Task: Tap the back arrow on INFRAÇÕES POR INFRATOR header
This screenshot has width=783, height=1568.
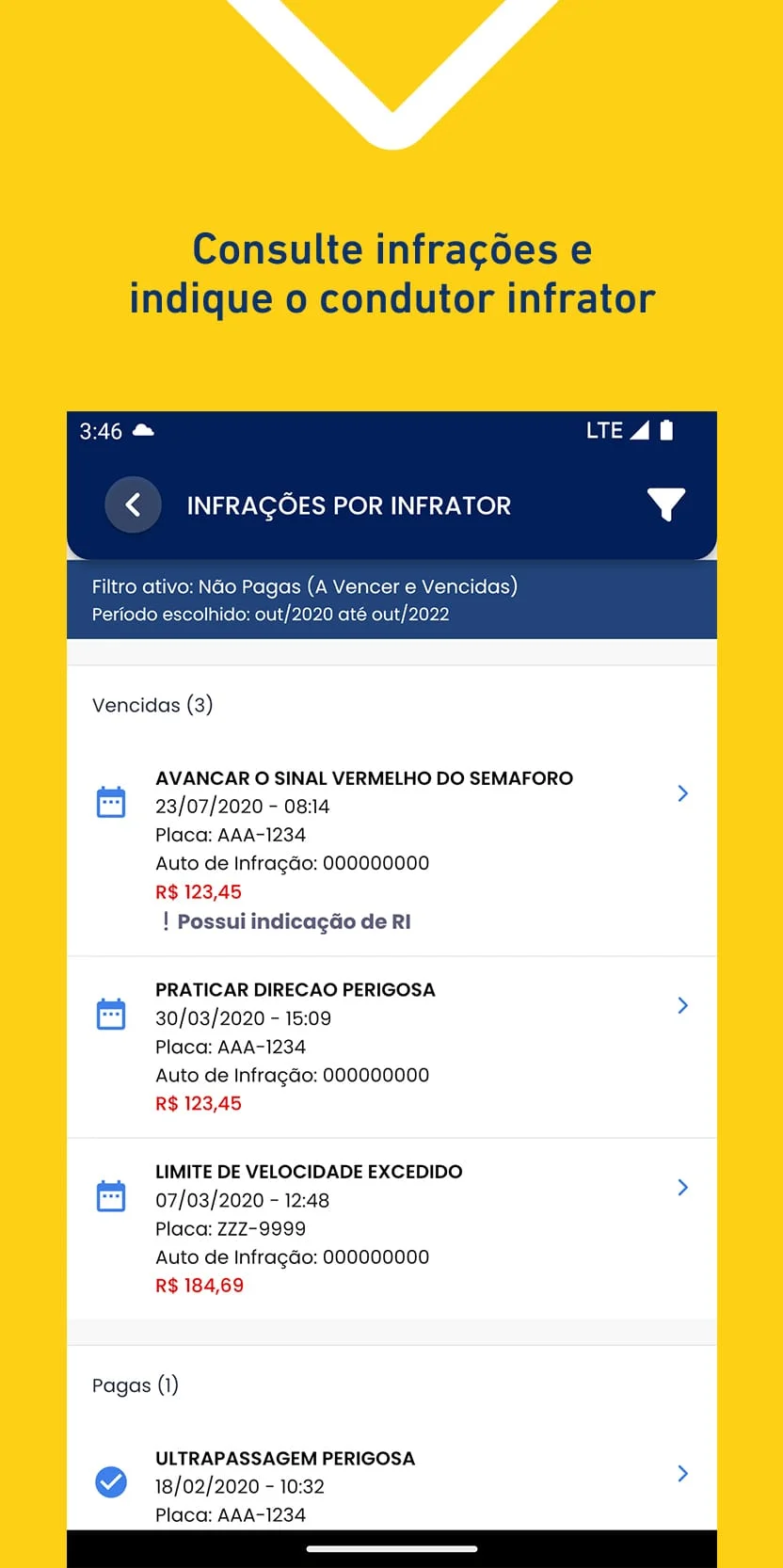Action: point(133,504)
